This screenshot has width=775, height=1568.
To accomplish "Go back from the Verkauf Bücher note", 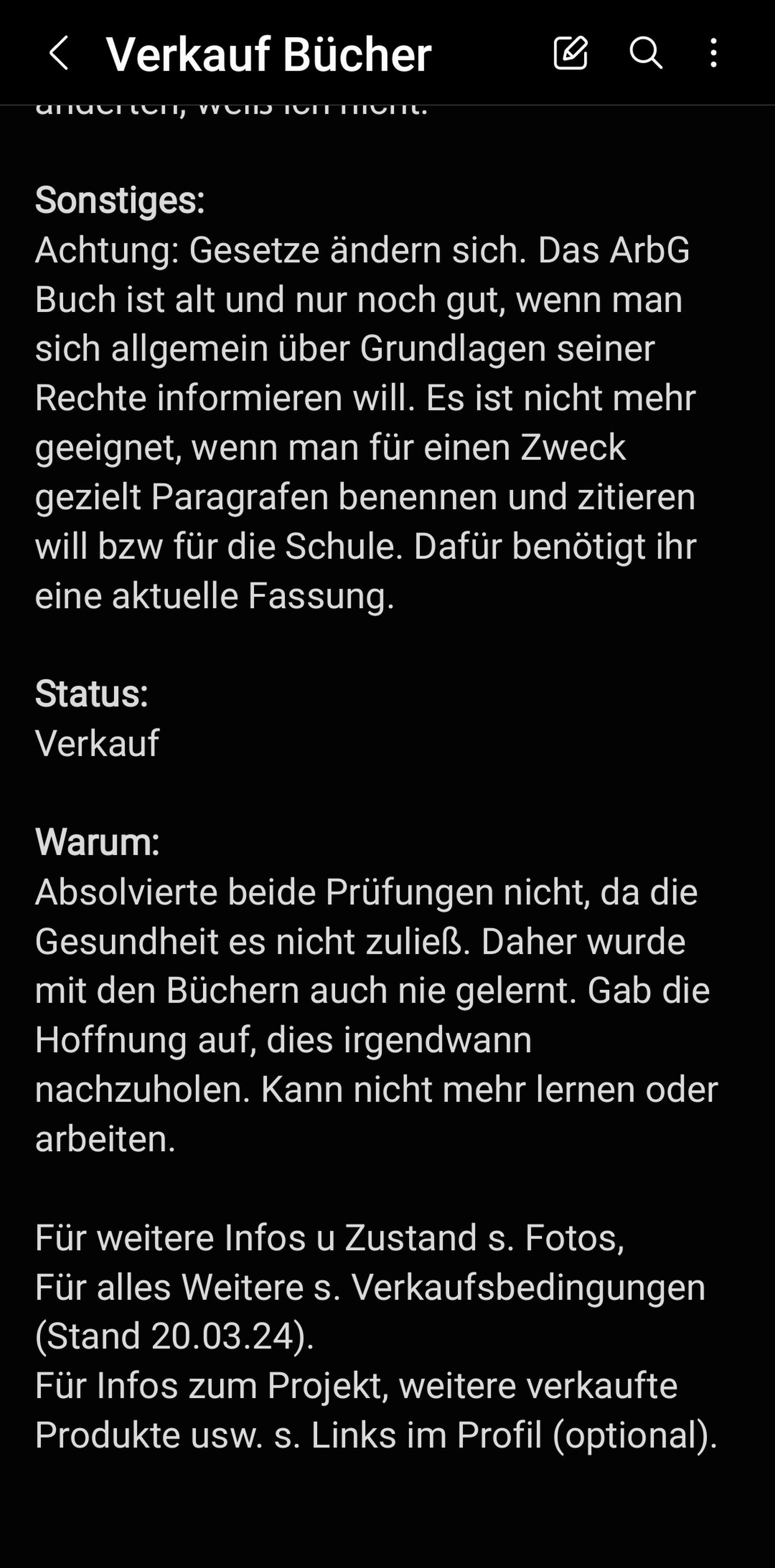I will (x=59, y=53).
